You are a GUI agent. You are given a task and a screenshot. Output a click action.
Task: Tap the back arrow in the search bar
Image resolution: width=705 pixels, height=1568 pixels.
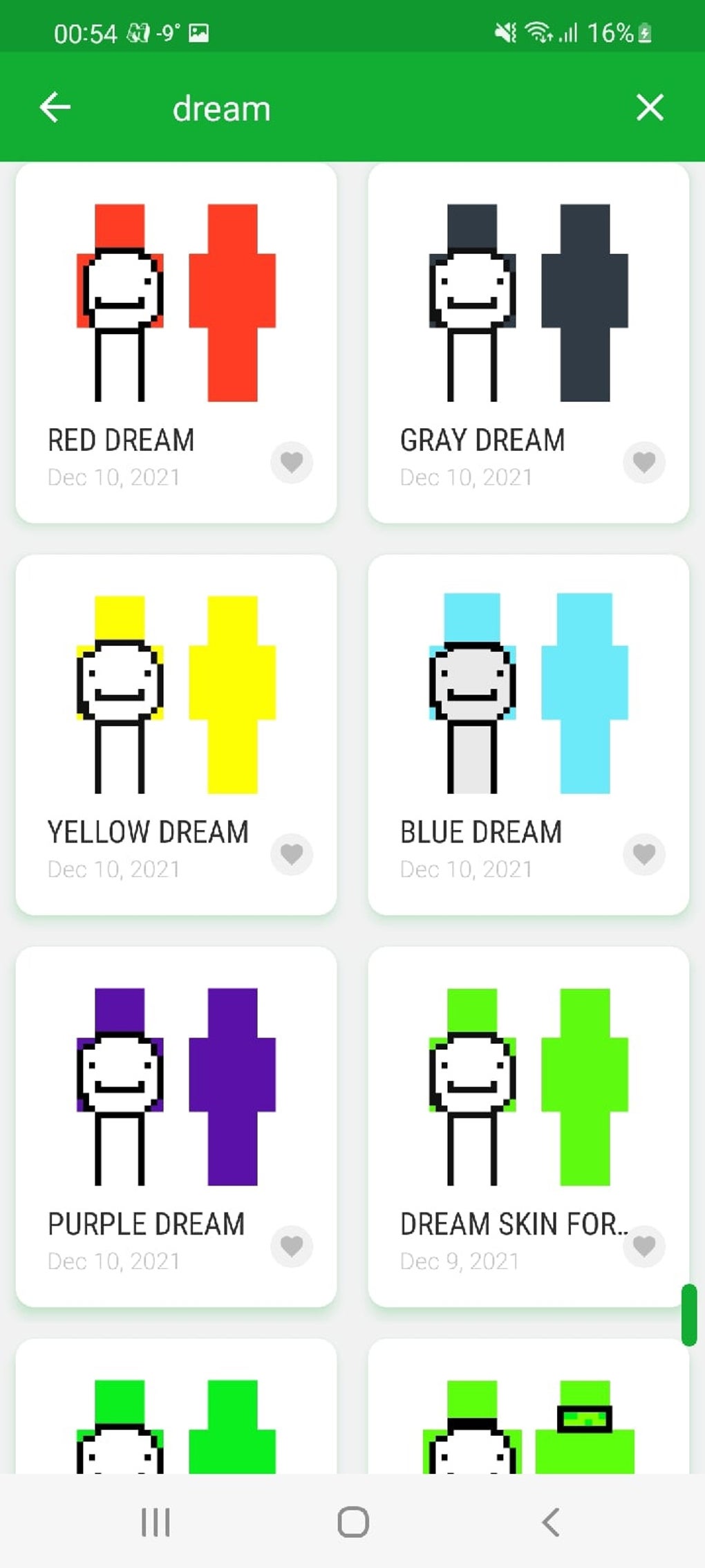pyautogui.click(x=55, y=107)
